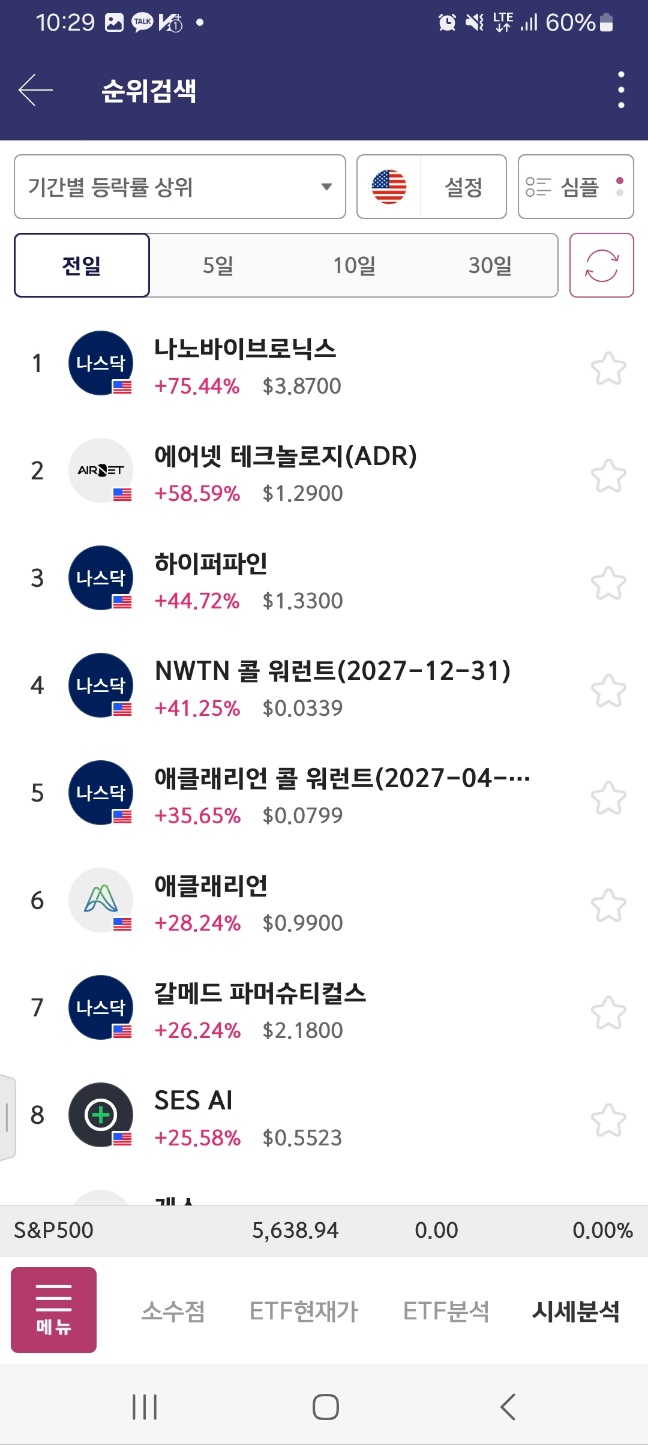Go to the 소수점 tab

coord(173,1311)
